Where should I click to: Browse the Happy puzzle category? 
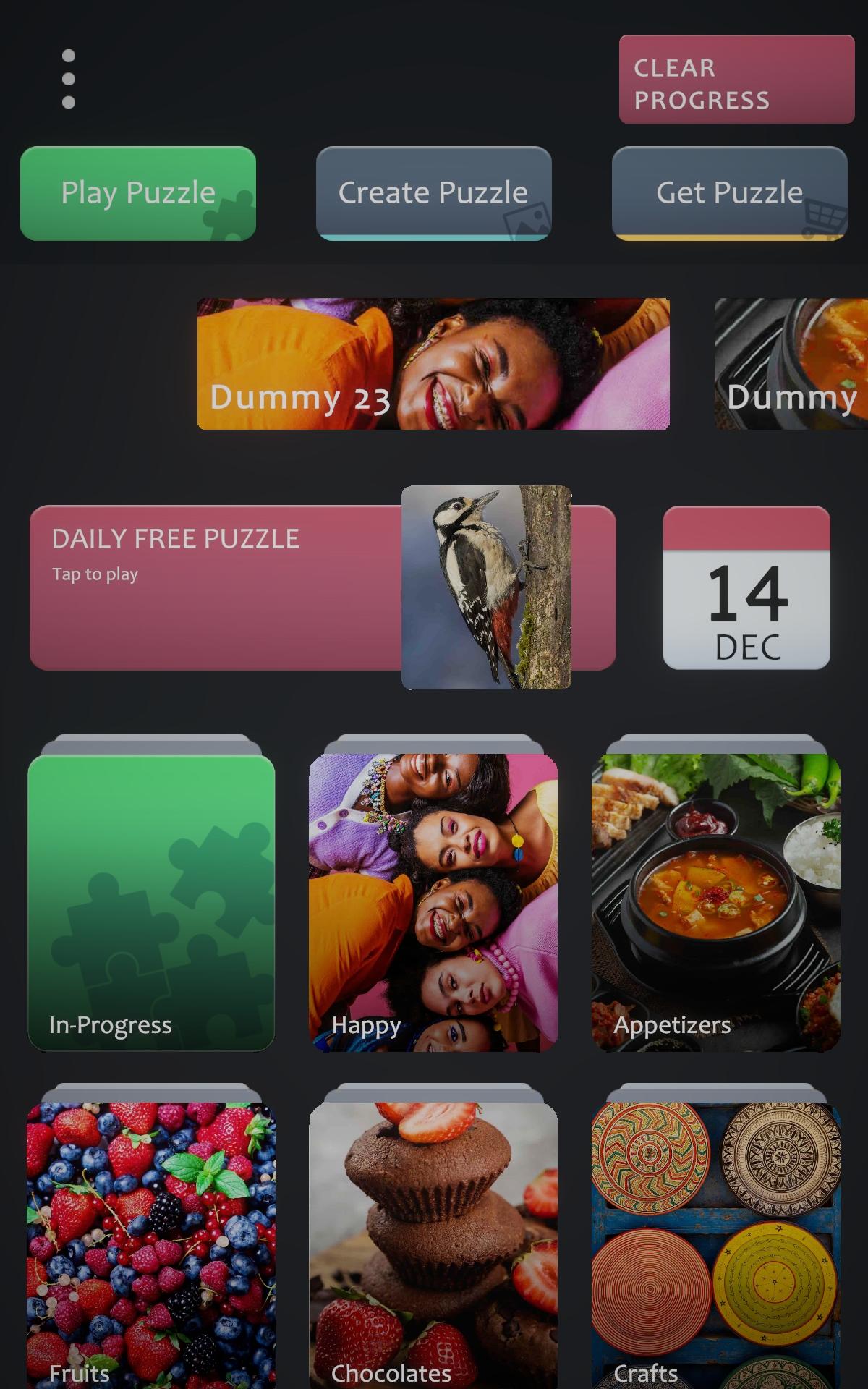pos(433,902)
